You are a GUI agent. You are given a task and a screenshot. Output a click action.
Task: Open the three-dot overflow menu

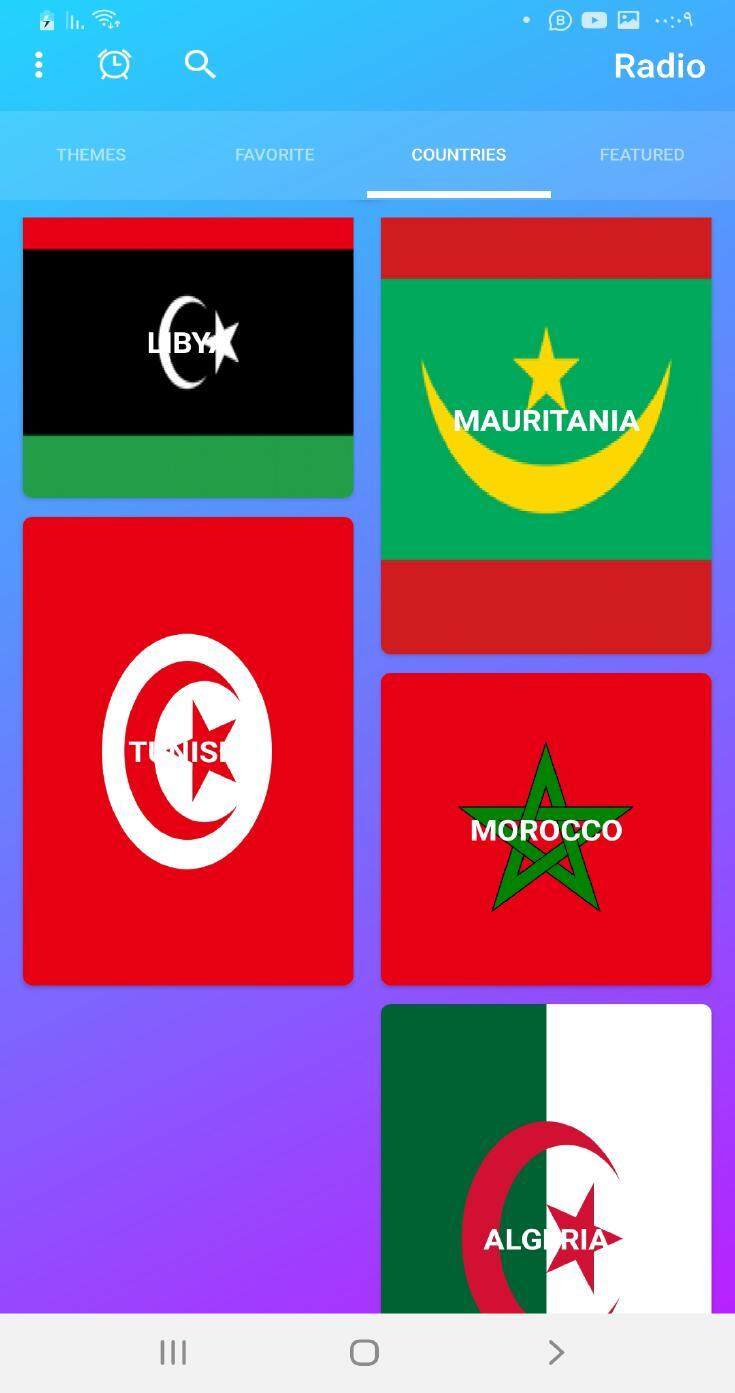(39, 65)
